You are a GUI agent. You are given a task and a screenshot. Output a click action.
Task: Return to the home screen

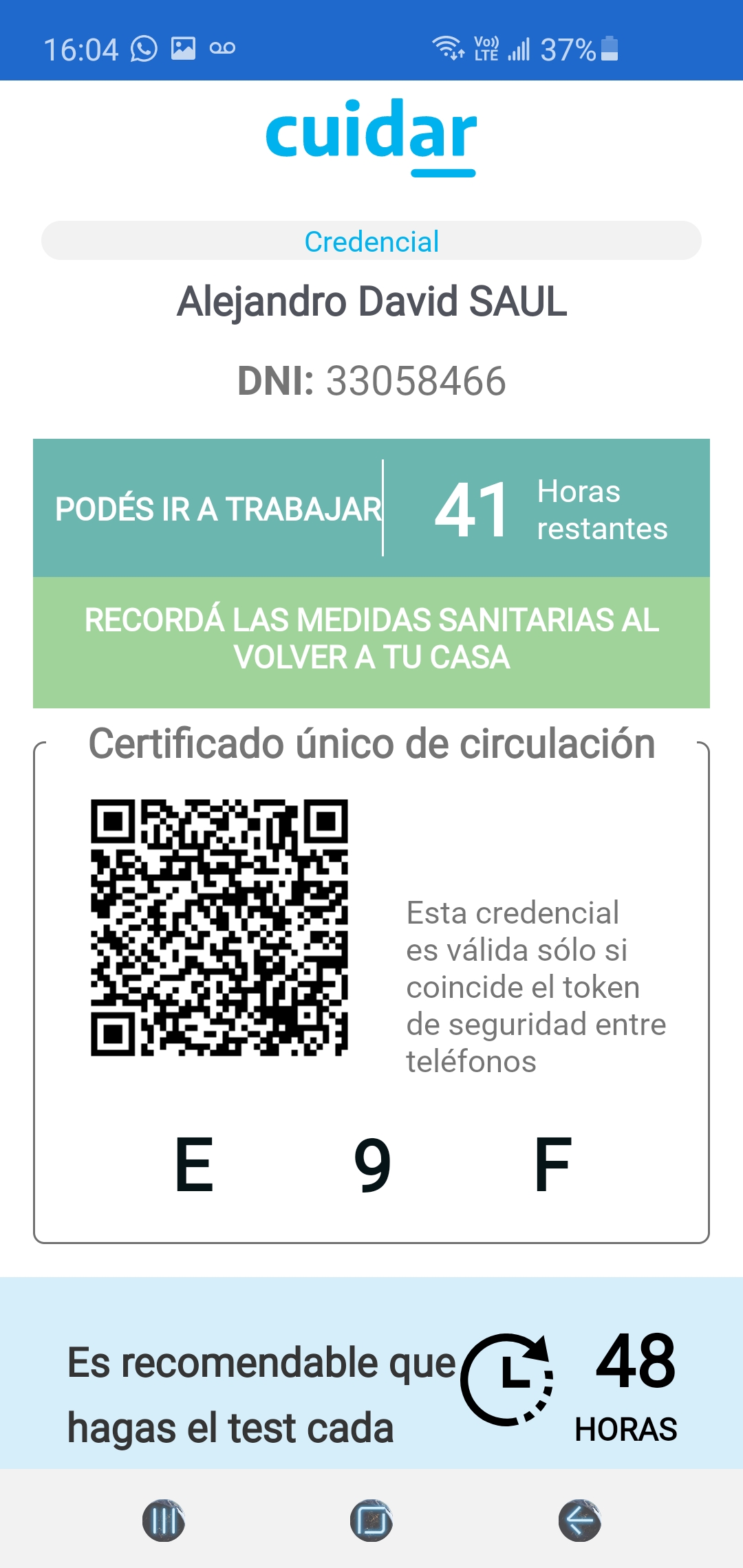click(x=371, y=1520)
